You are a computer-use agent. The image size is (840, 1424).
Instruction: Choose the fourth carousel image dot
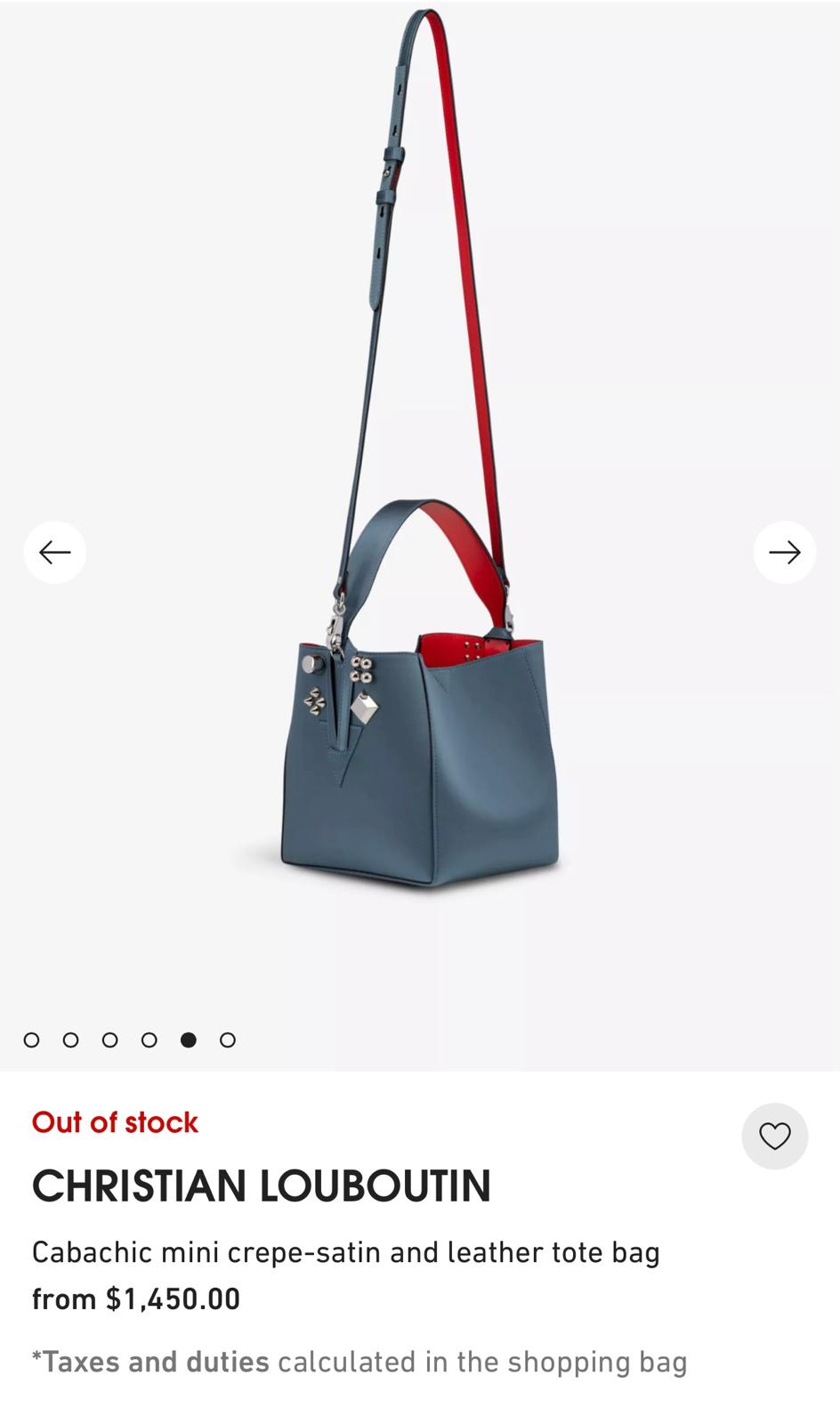(x=149, y=1040)
